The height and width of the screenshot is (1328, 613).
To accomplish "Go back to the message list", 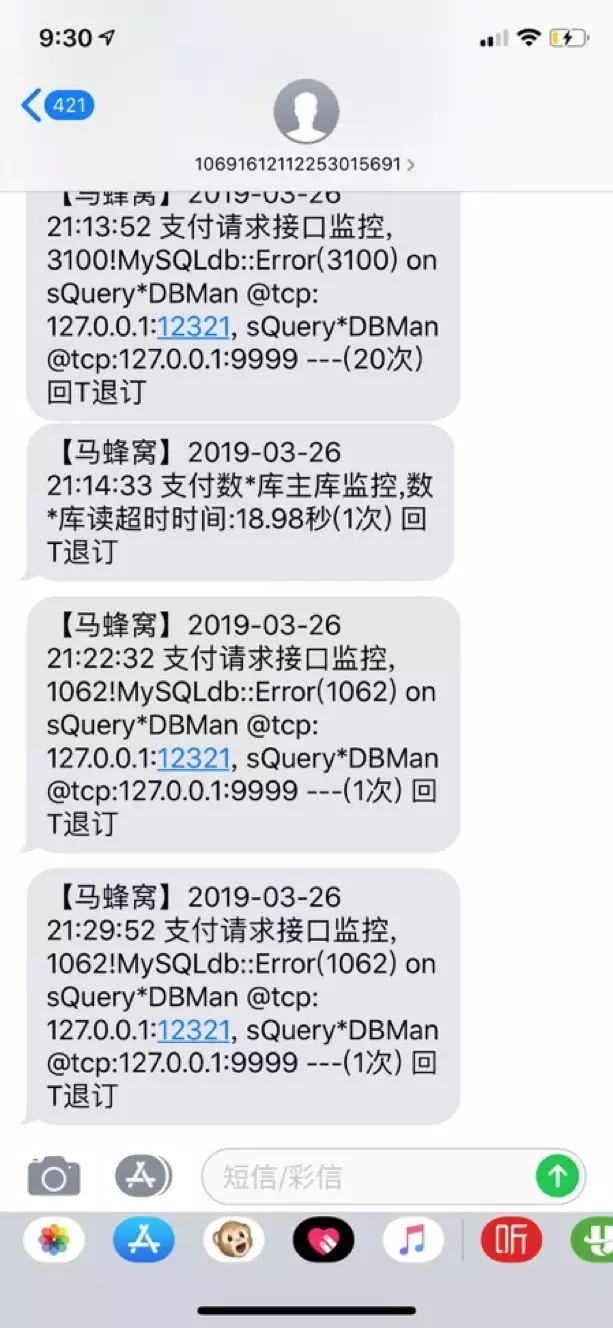I will (56, 105).
